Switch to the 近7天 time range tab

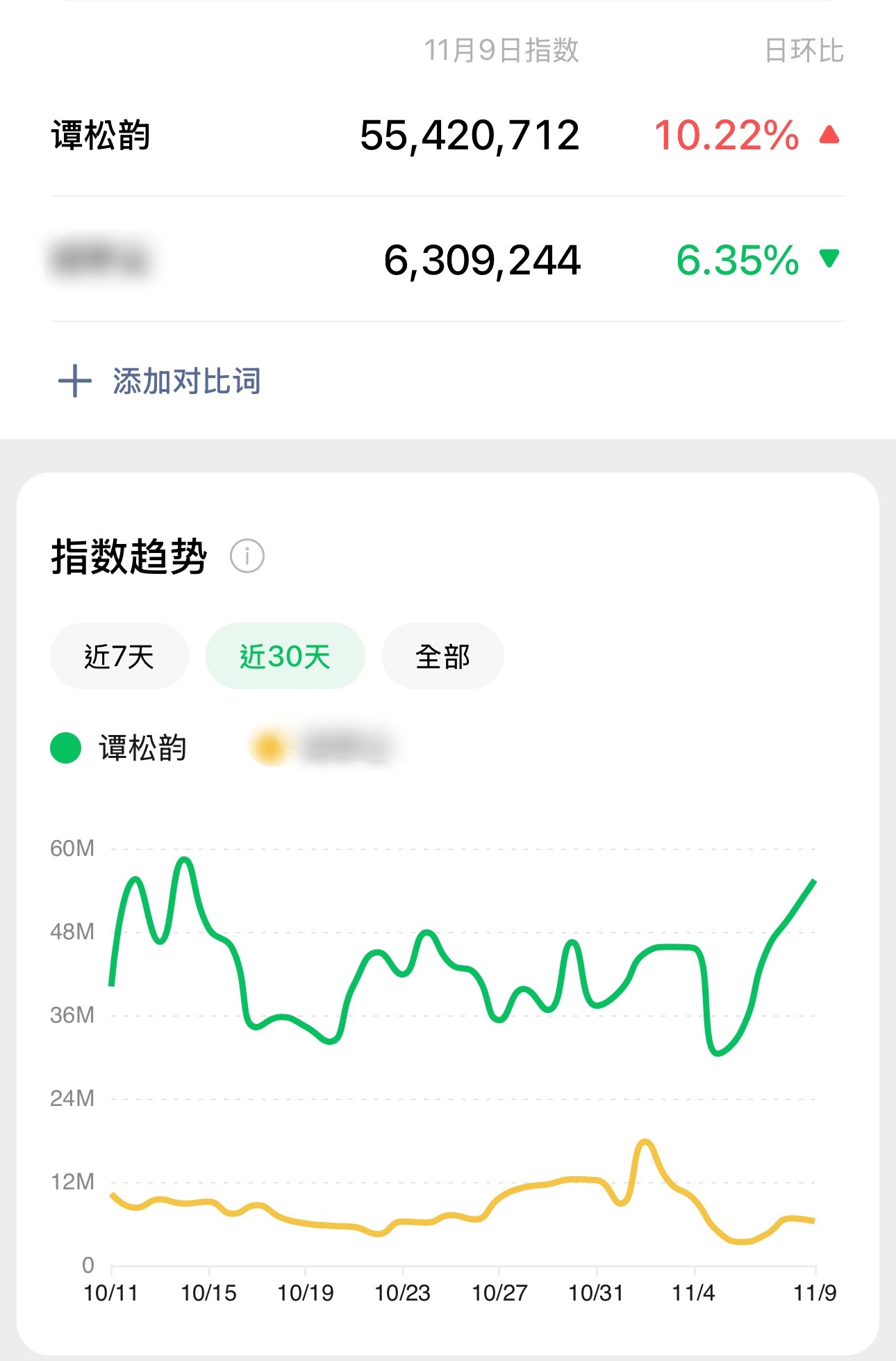tap(118, 654)
